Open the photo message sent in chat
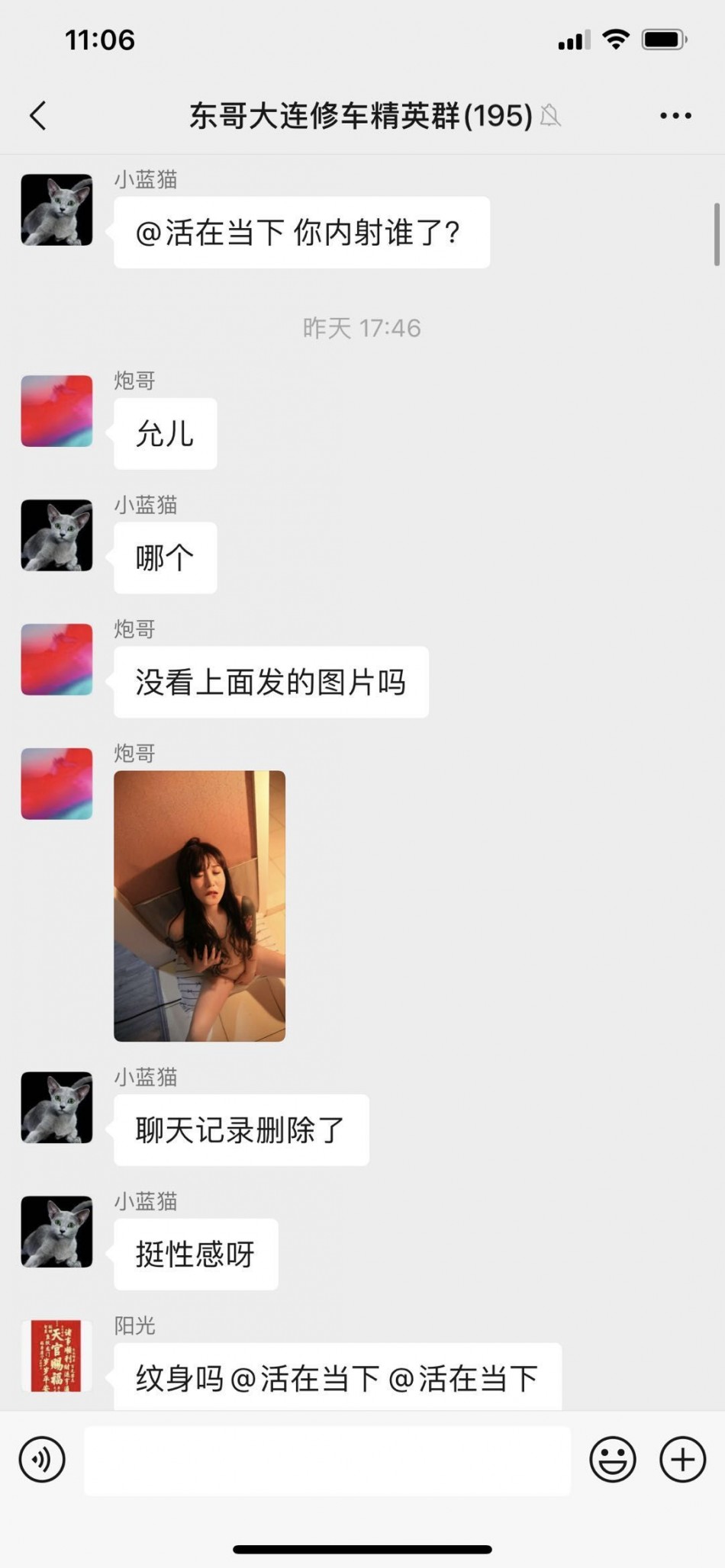The height and width of the screenshot is (1568, 725). [199, 905]
